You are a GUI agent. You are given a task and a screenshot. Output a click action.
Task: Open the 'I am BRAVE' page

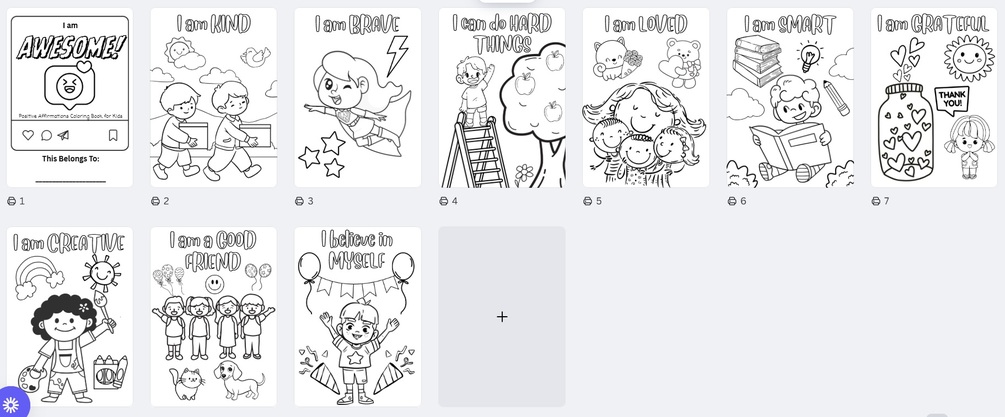(357, 97)
